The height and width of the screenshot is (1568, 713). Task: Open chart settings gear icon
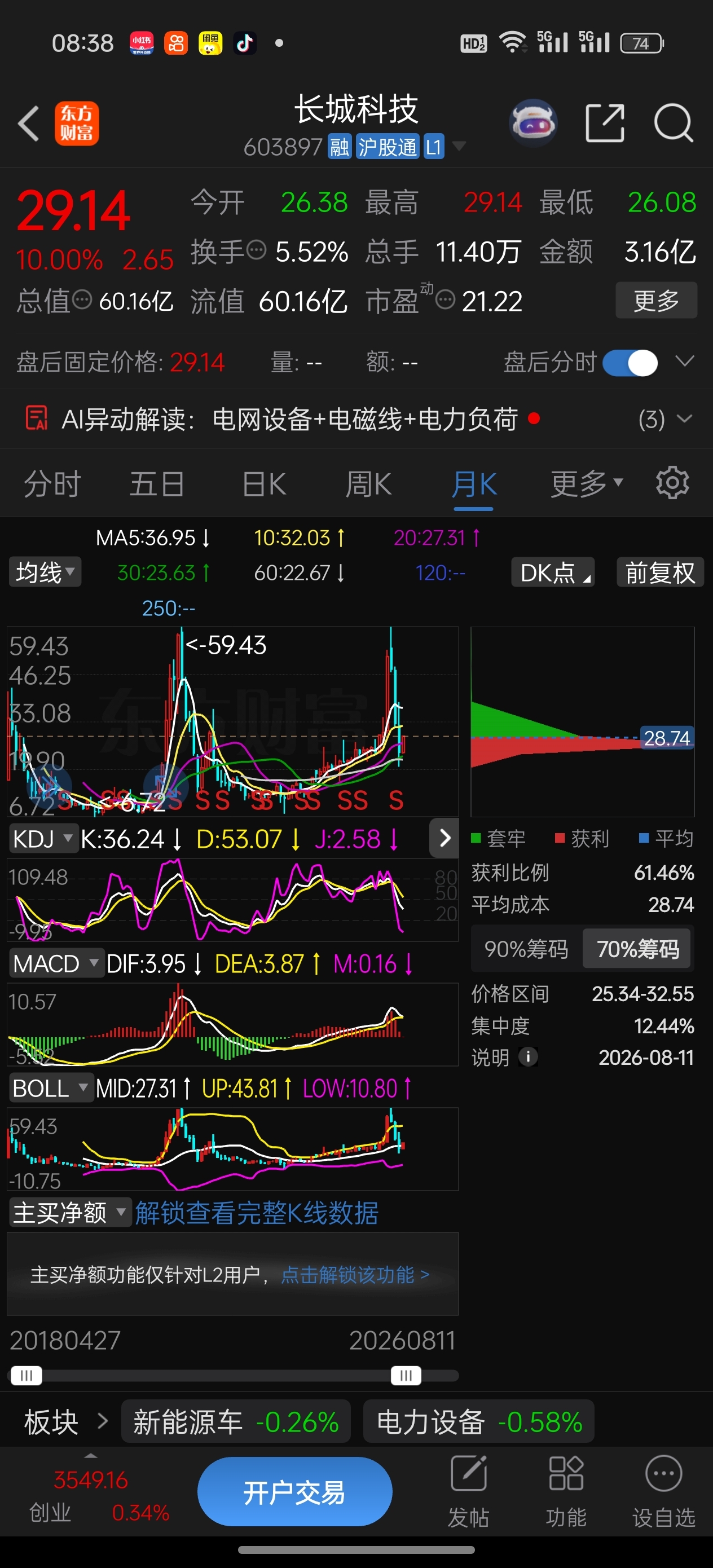672,483
